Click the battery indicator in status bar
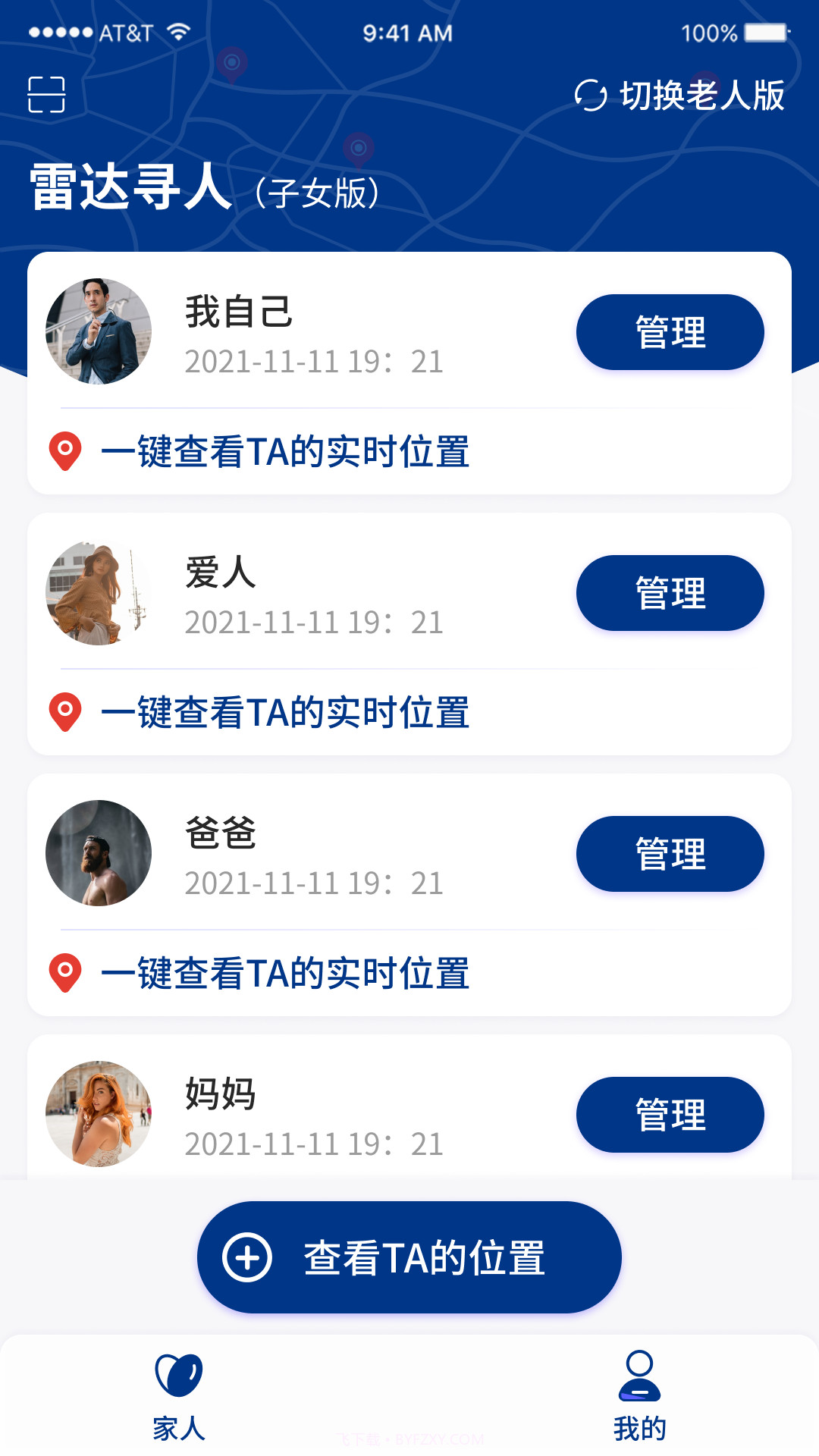The width and height of the screenshot is (819, 1456). 766,32
